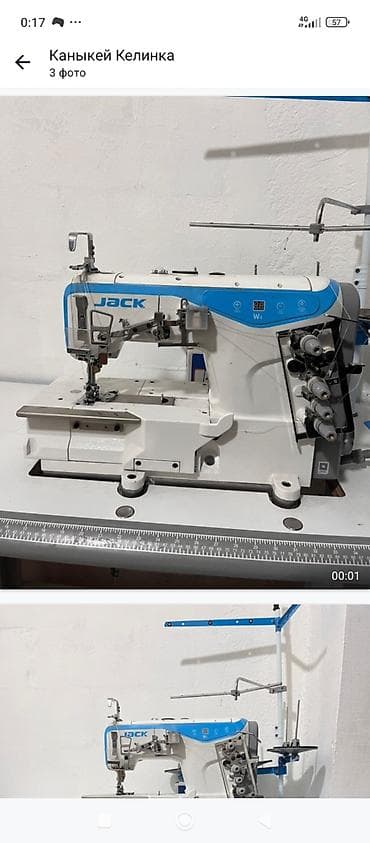Open the second sewing machine photo
Viewport: 370px width, 843px height.
(x=185, y=701)
